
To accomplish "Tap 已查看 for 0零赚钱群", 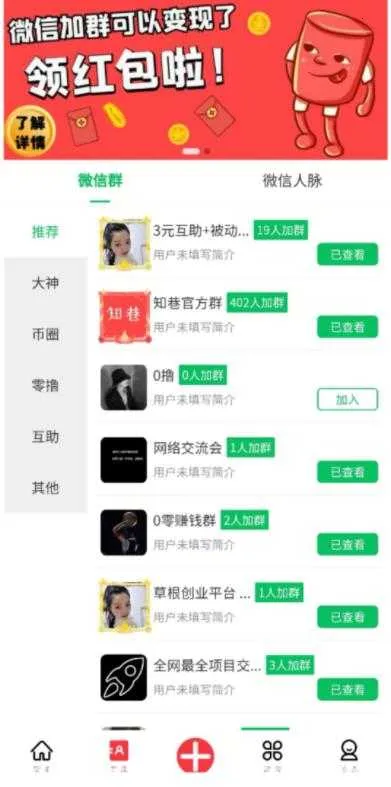I will (347, 544).
